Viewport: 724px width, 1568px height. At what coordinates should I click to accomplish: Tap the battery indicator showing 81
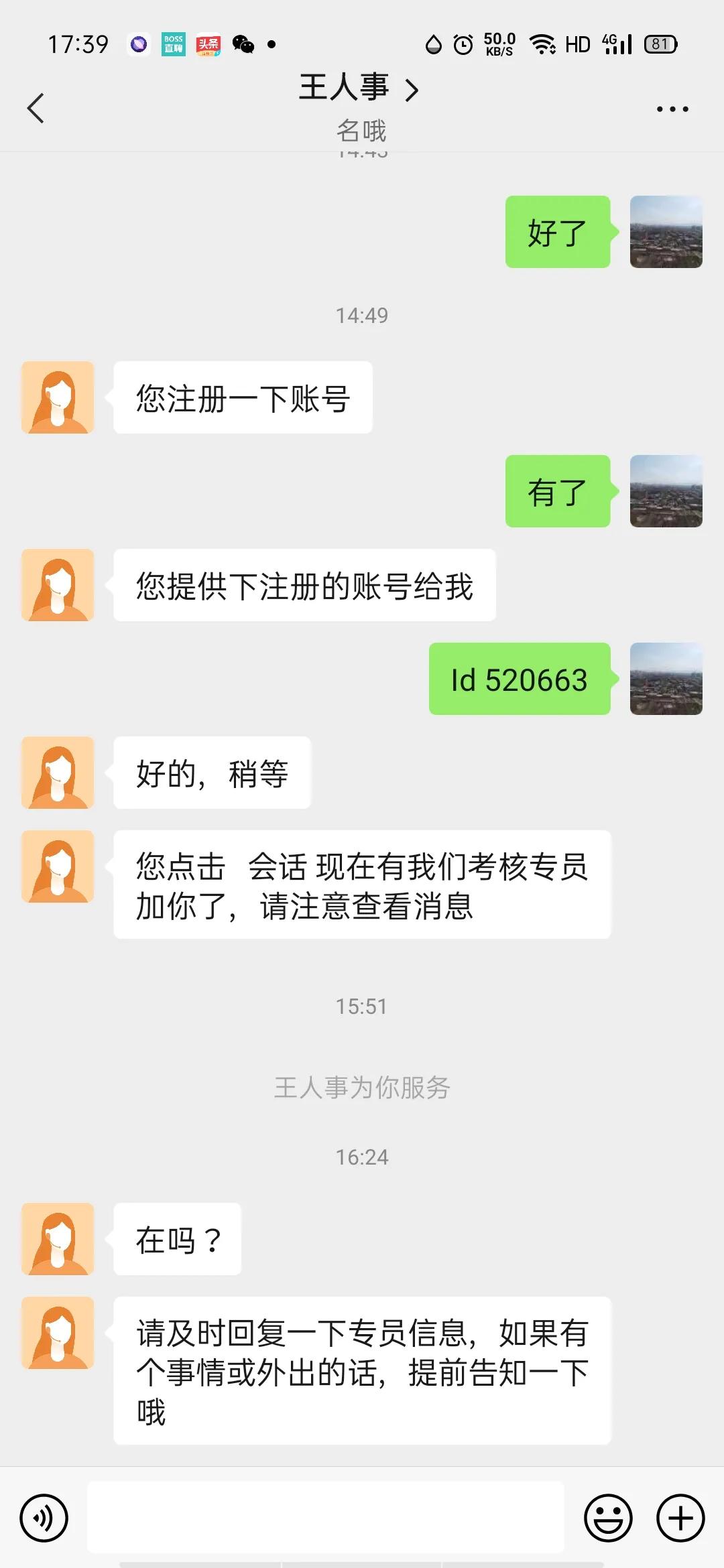click(661, 44)
